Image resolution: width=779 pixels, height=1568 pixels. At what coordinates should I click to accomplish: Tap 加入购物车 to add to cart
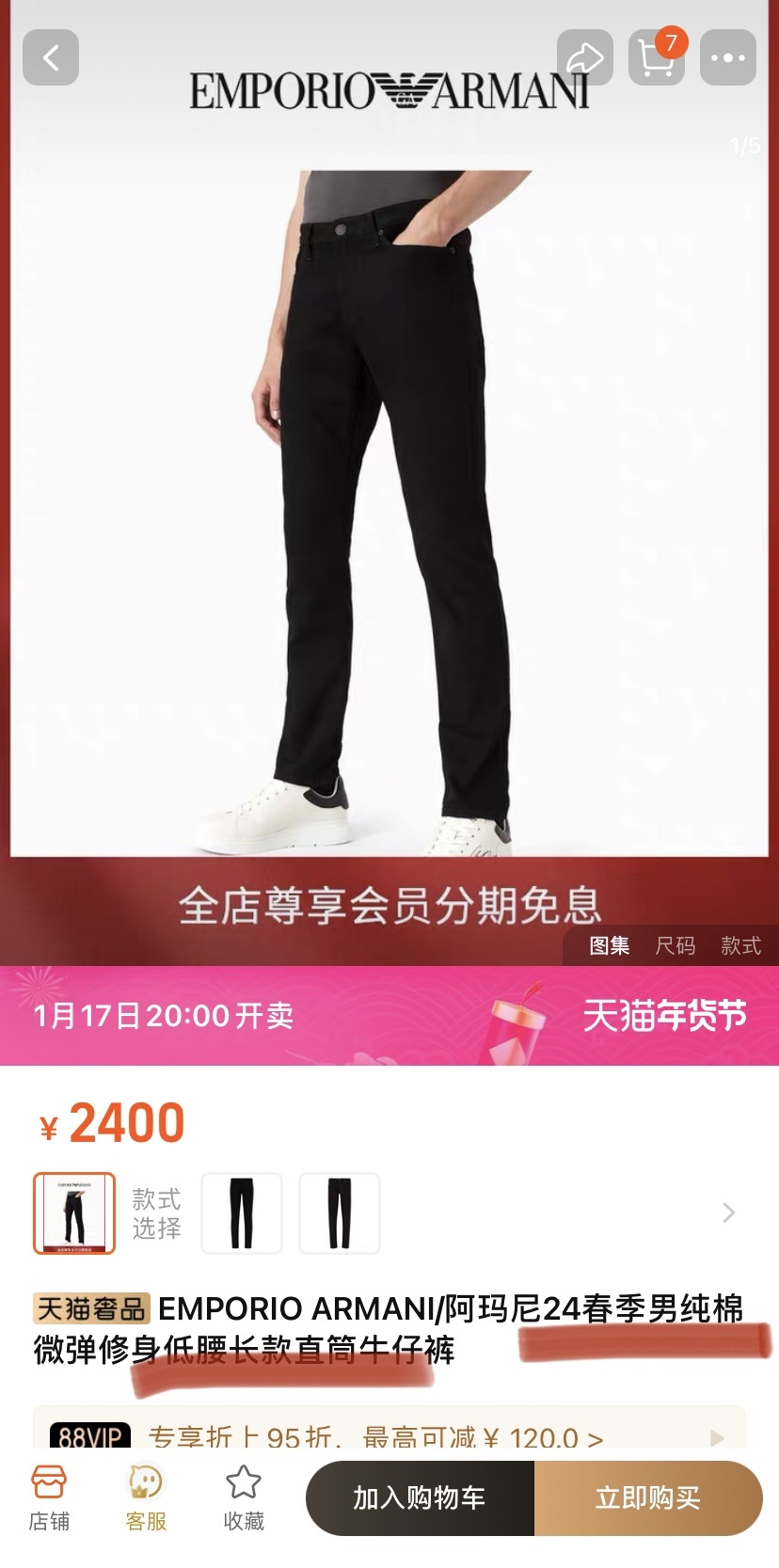click(420, 1497)
